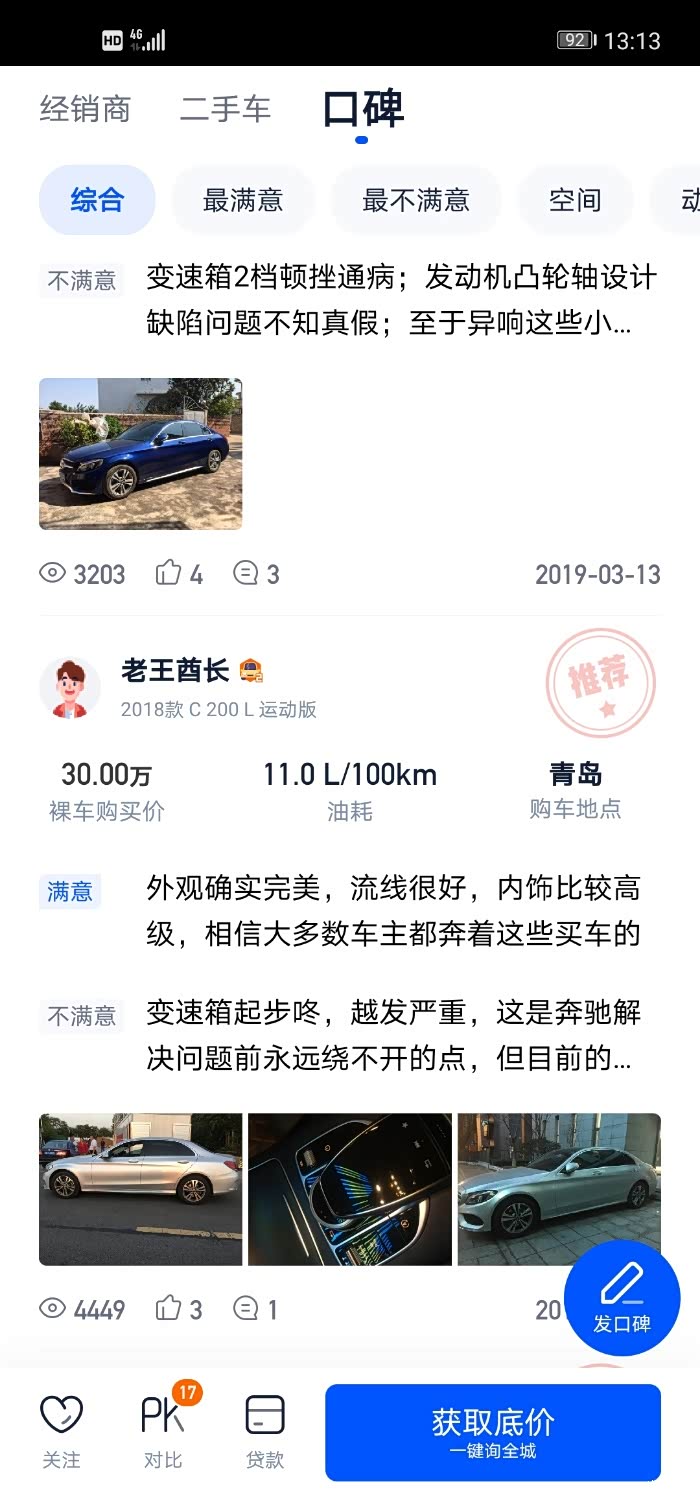Select the 综合 filter chip
This screenshot has height=1497, width=700.
(x=97, y=200)
